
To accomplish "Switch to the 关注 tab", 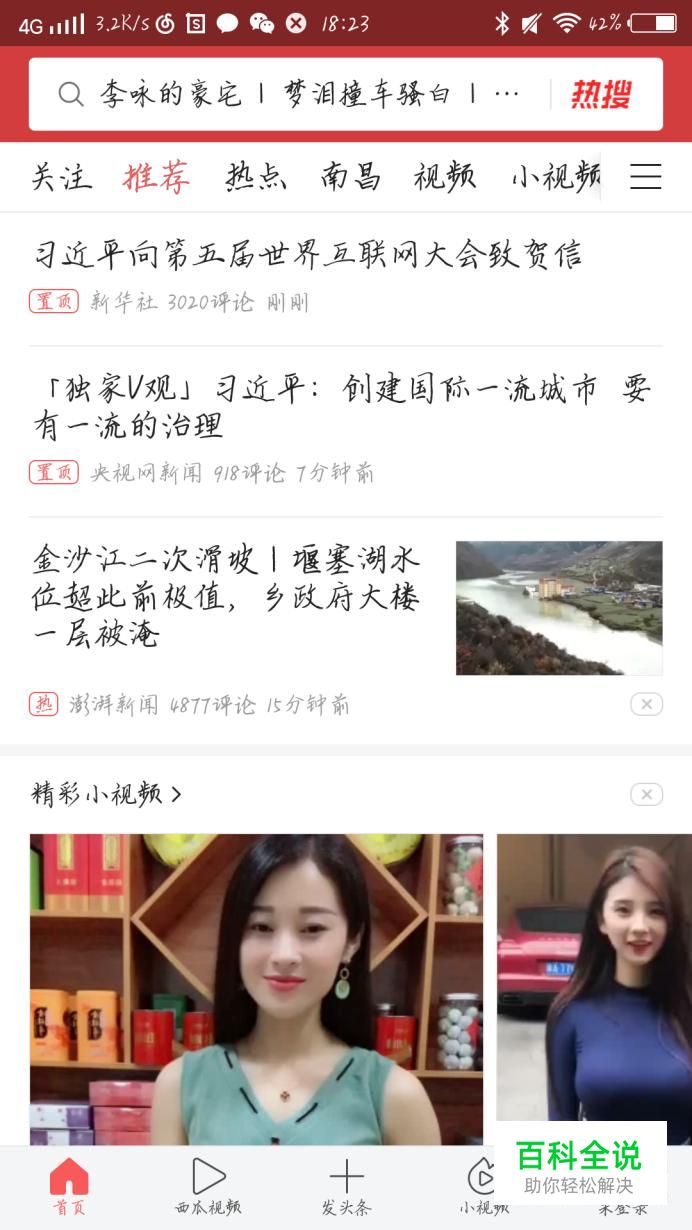I will (x=61, y=178).
